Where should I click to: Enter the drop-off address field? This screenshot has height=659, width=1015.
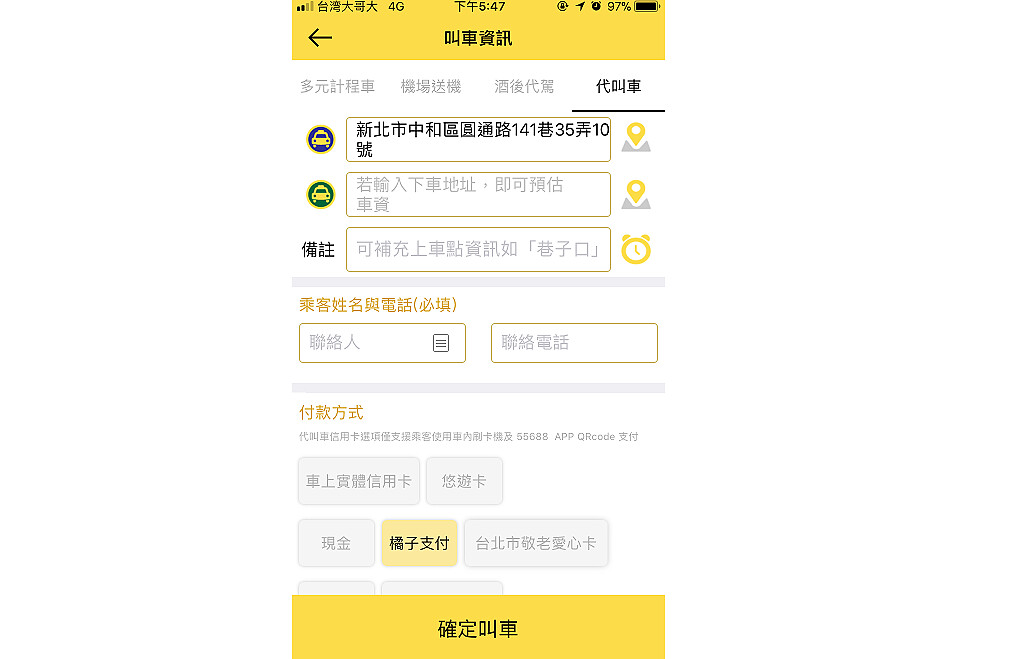point(478,194)
